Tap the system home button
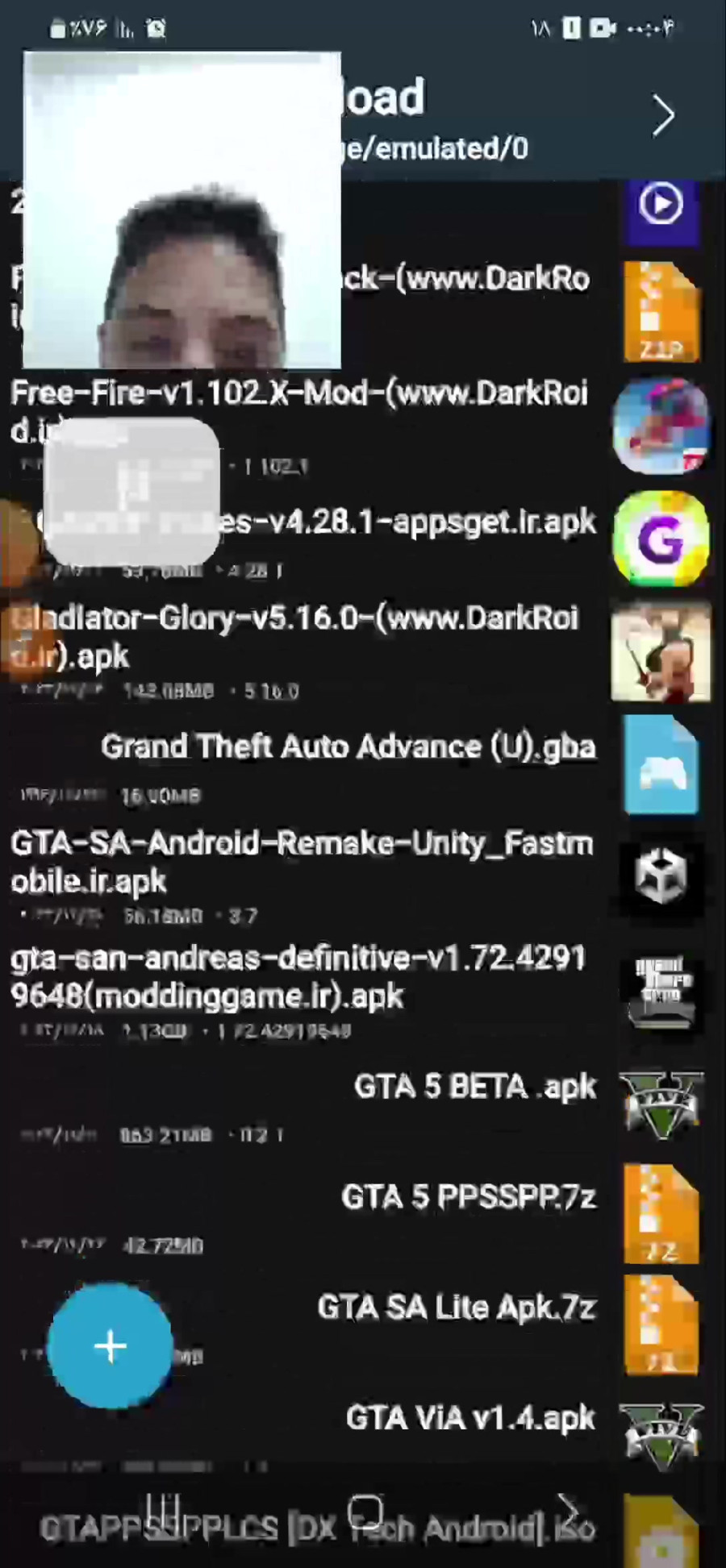The width and height of the screenshot is (726, 1568). coord(365,1512)
